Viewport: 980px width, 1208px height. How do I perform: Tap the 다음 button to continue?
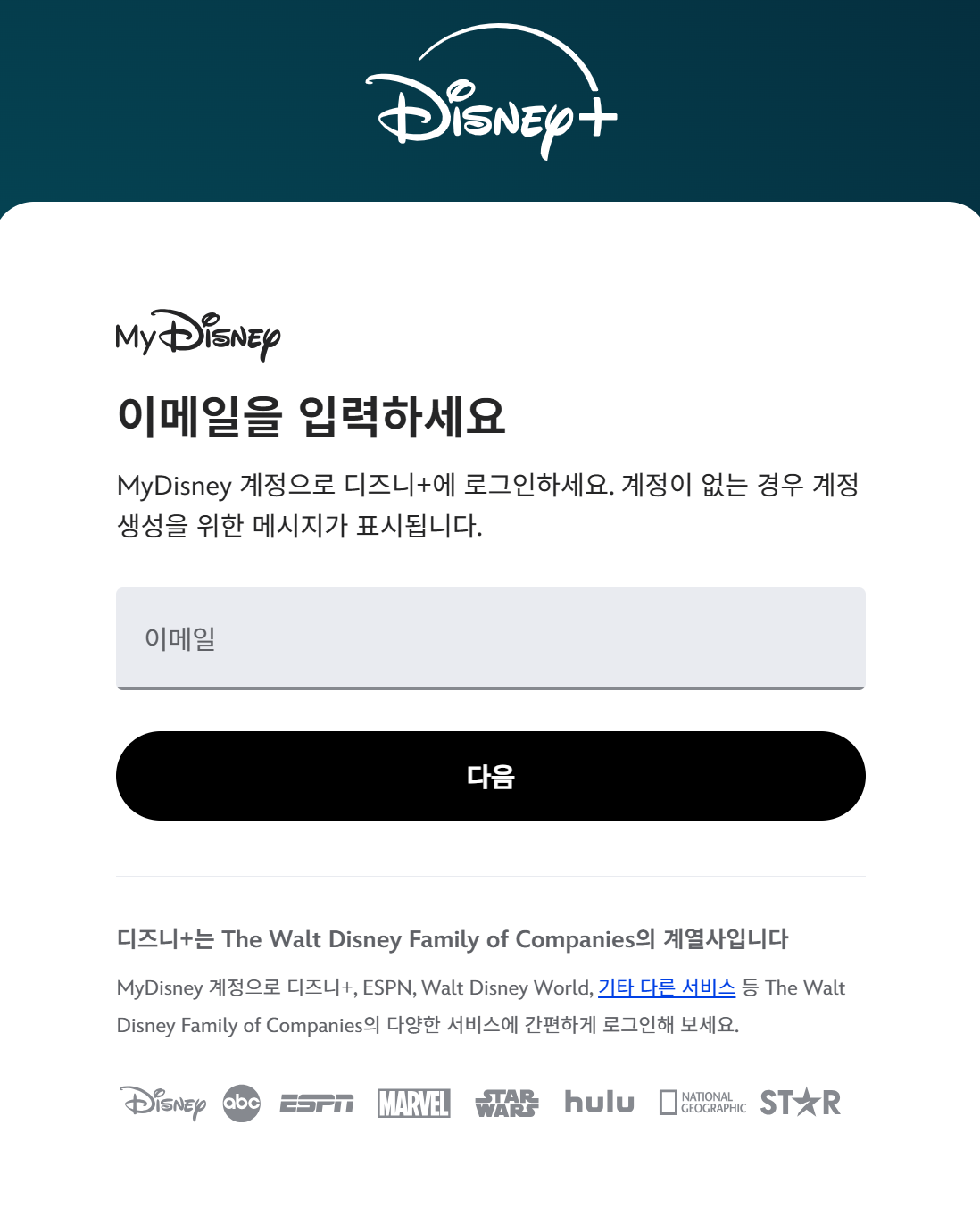pos(490,776)
